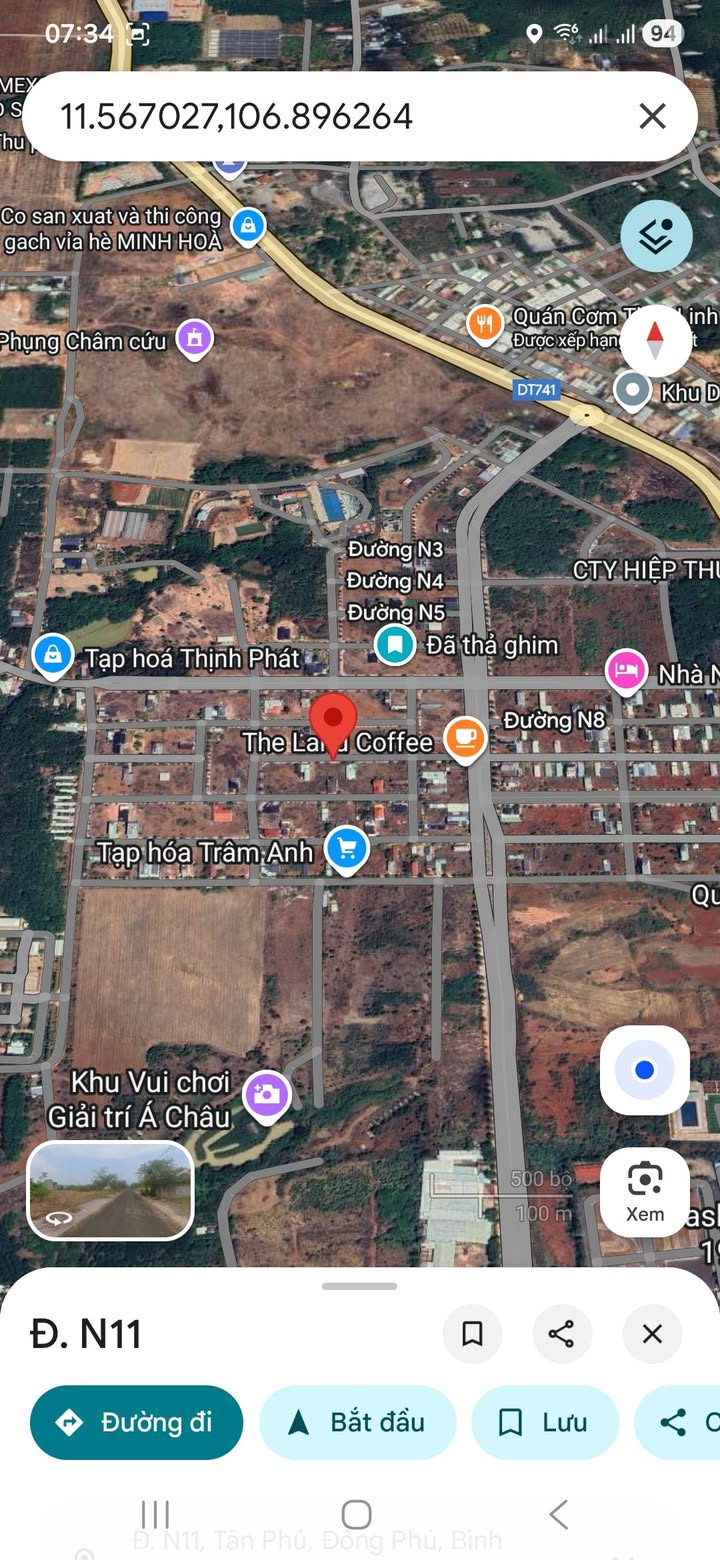This screenshot has width=720, height=1560.
Task: Share the Đ. N11 location
Action: point(562,1333)
